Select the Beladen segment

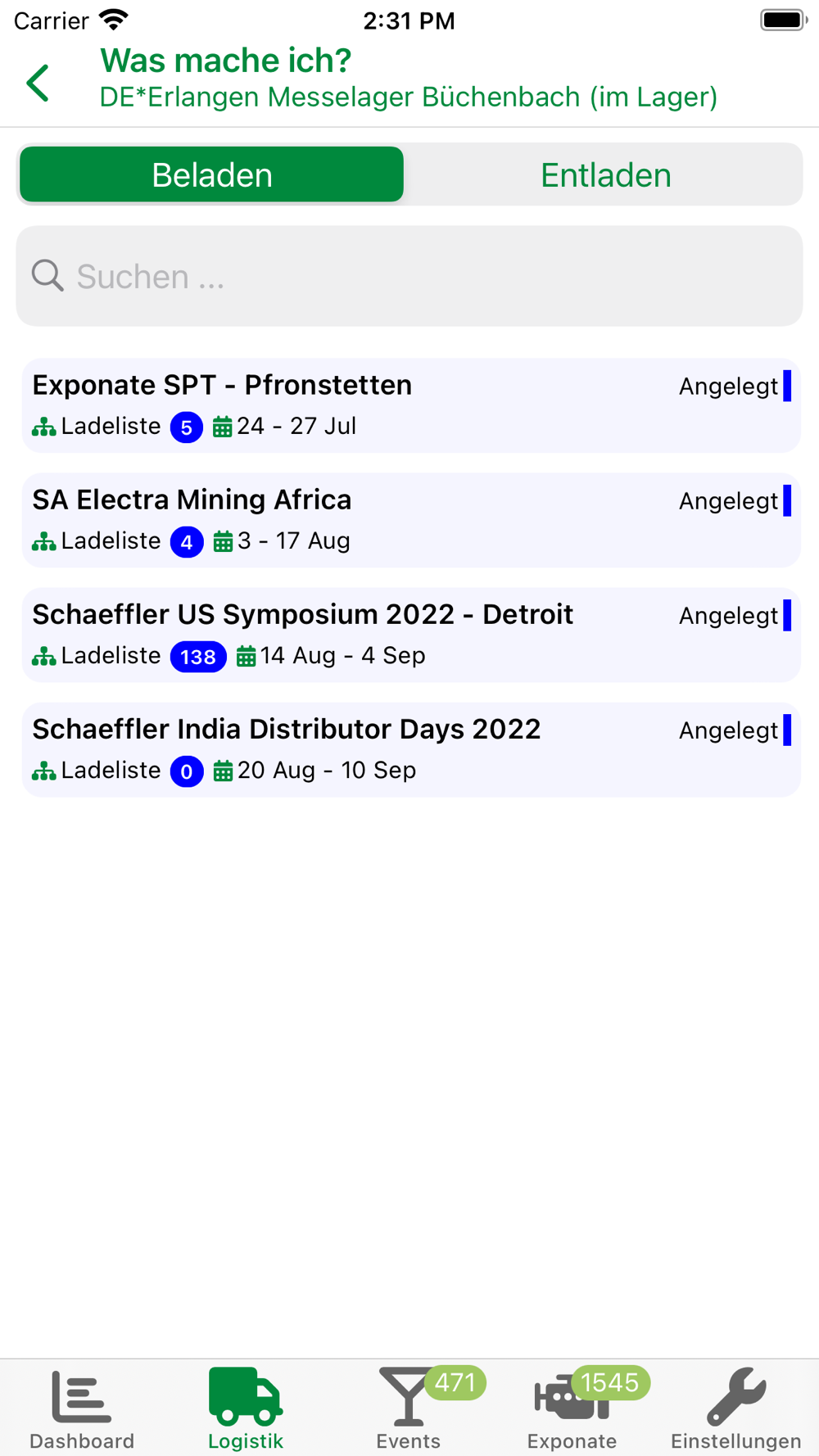point(211,174)
